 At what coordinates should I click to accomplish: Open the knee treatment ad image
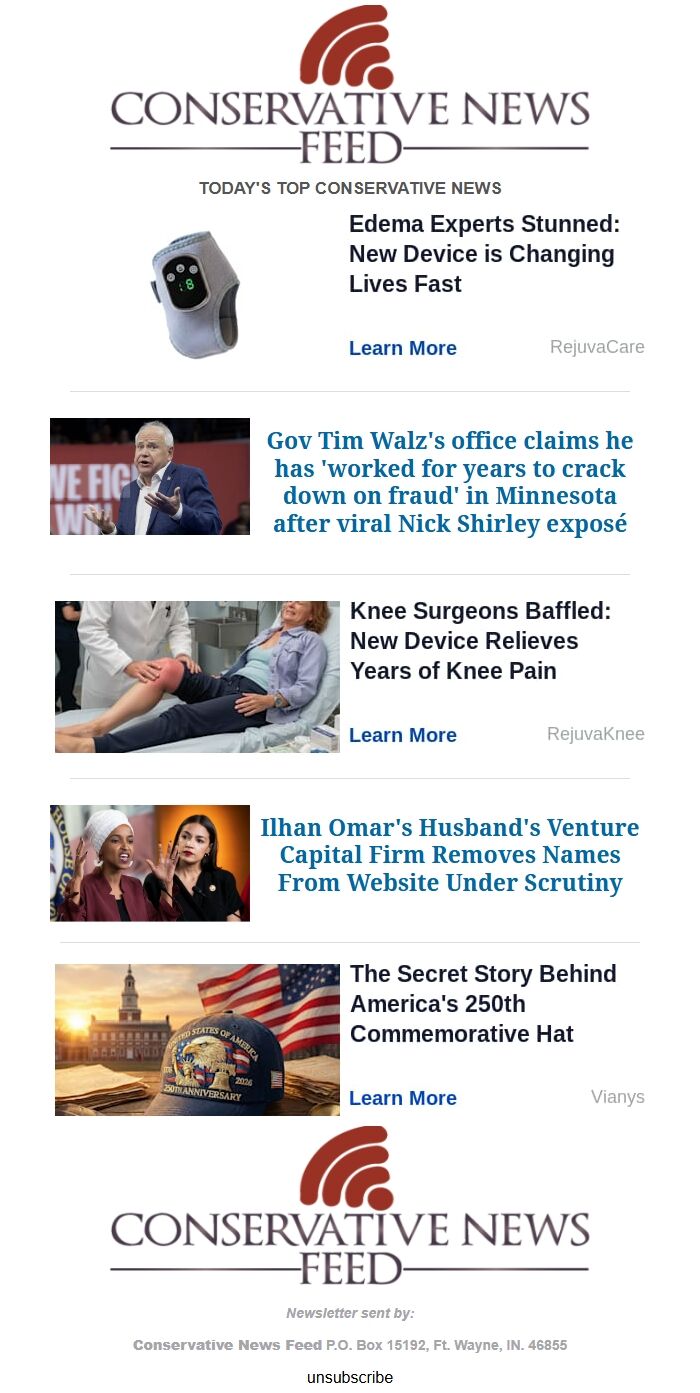click(197, 677)
